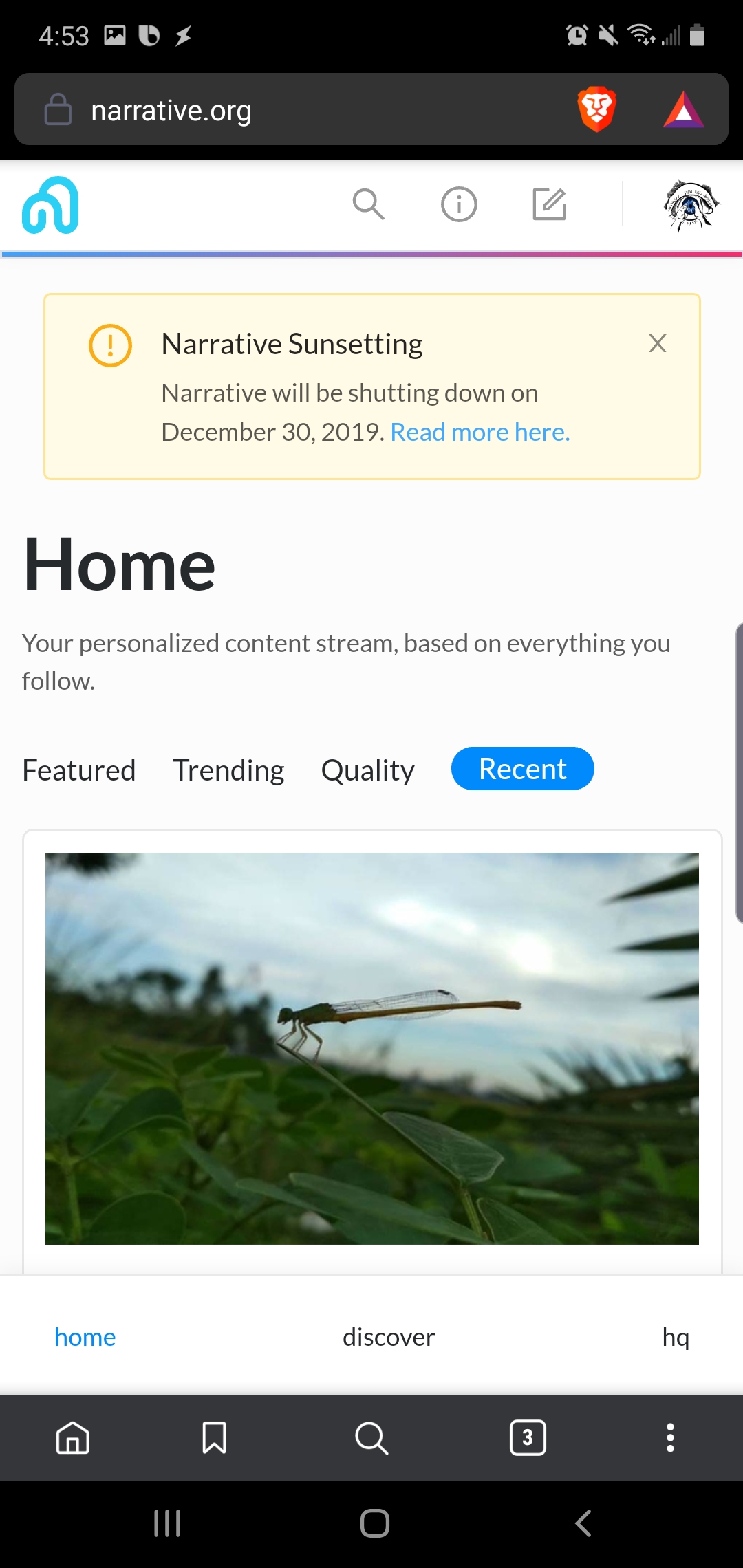Open the user profile avatar
The image size is (743, 1568).
(691, 205)
